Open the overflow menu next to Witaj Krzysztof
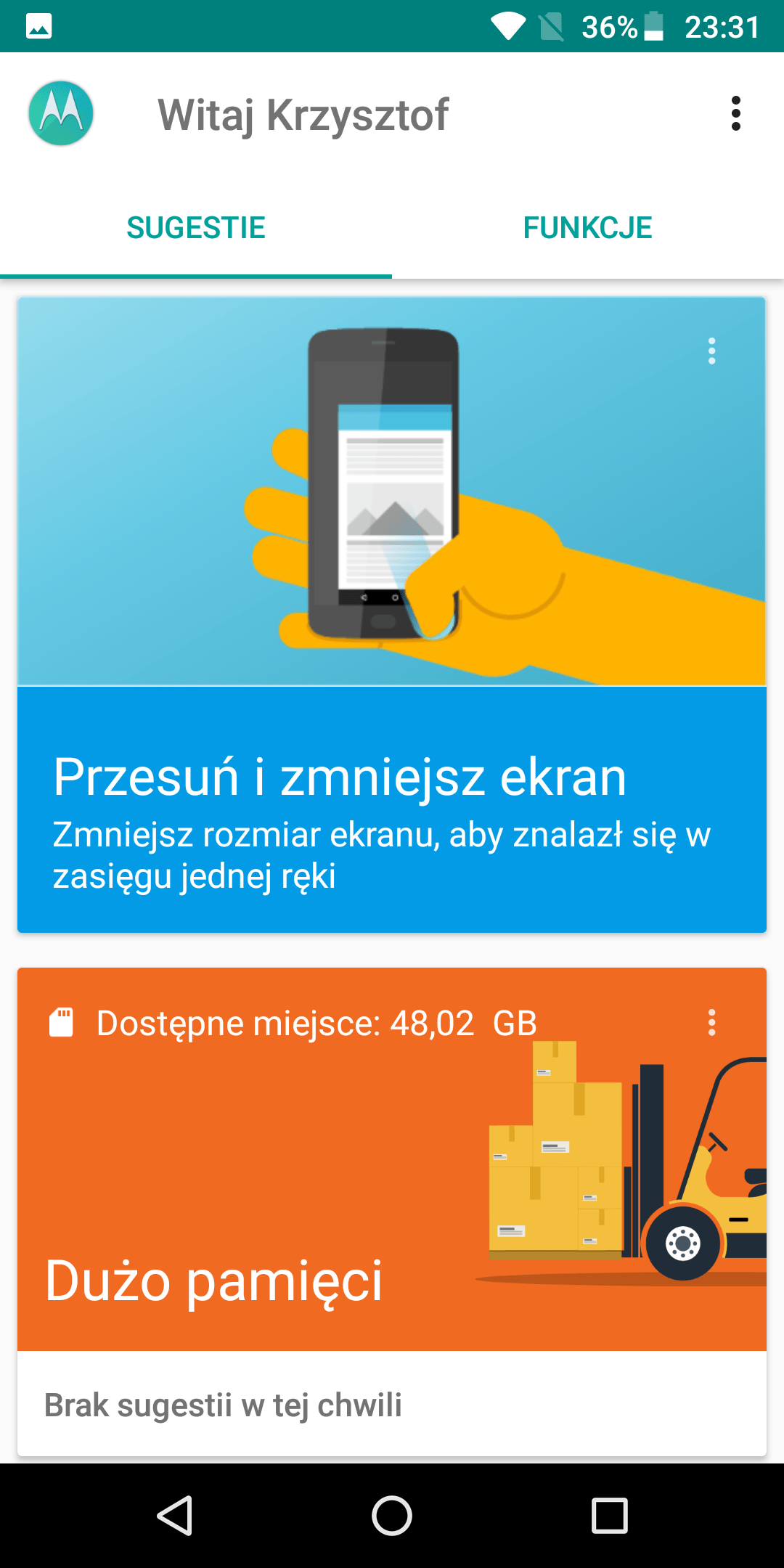 click(x=735, y=114)
